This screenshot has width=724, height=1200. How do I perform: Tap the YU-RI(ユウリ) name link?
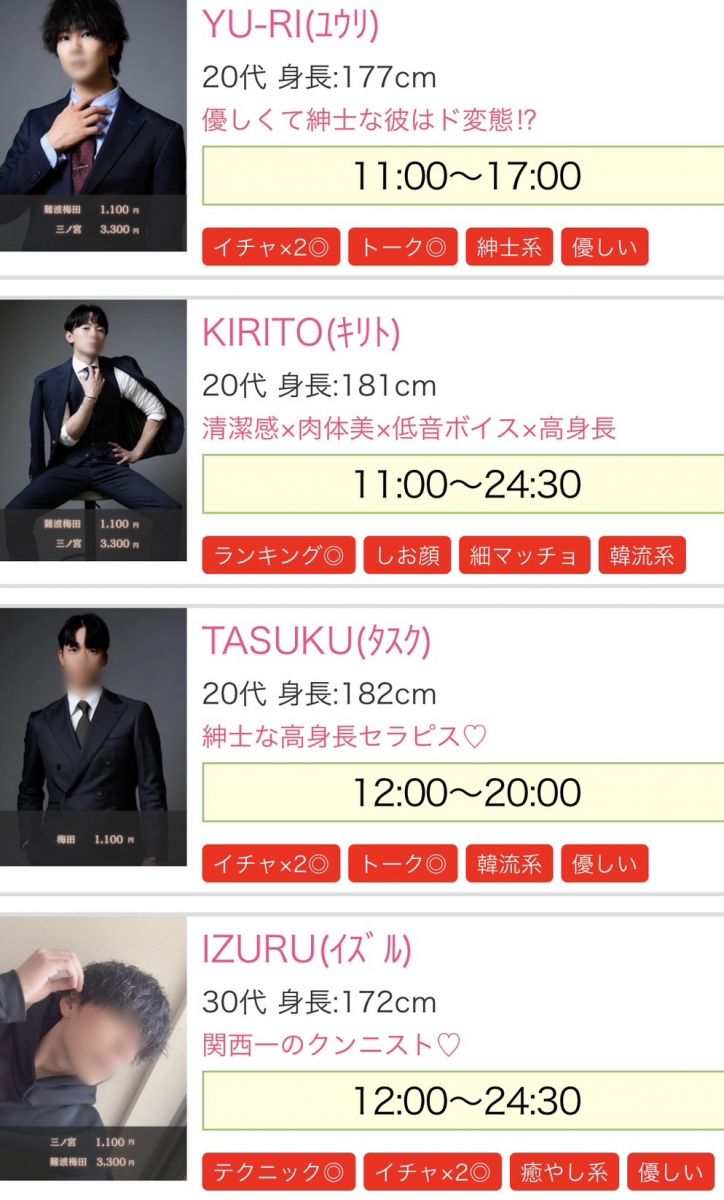291,24
